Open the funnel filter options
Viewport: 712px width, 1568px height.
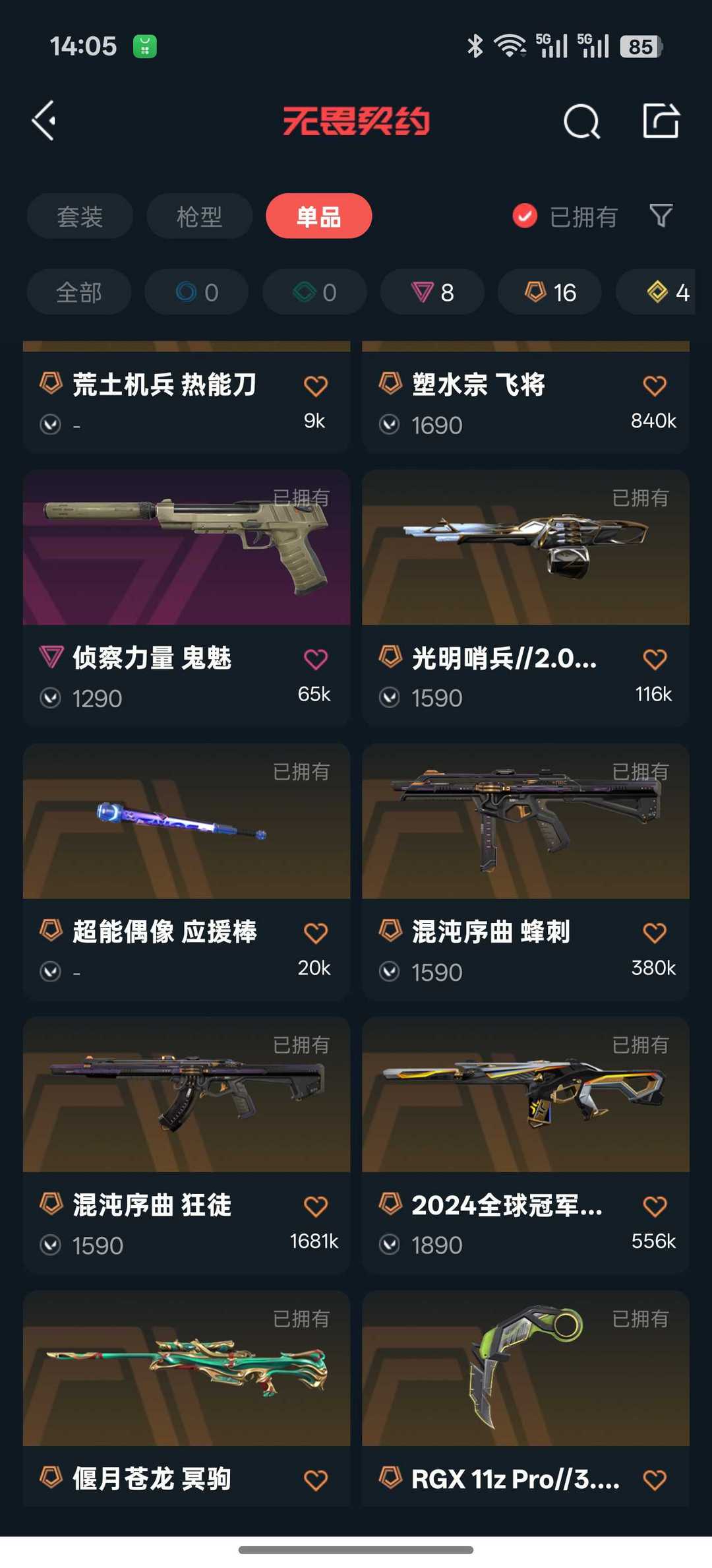click(x=661, y=216)
